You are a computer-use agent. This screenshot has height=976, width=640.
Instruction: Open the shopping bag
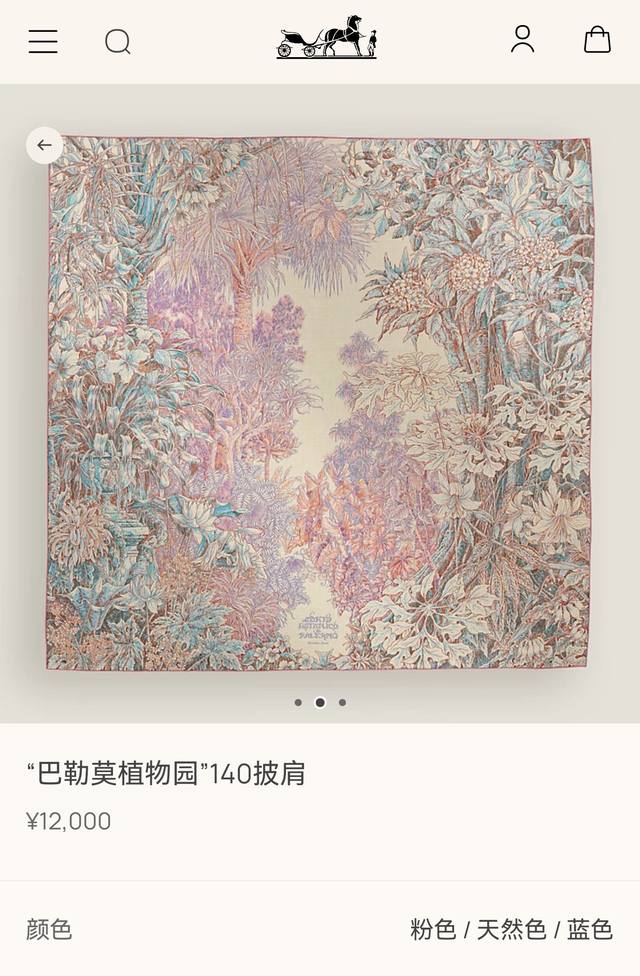[x=597, y=40]
